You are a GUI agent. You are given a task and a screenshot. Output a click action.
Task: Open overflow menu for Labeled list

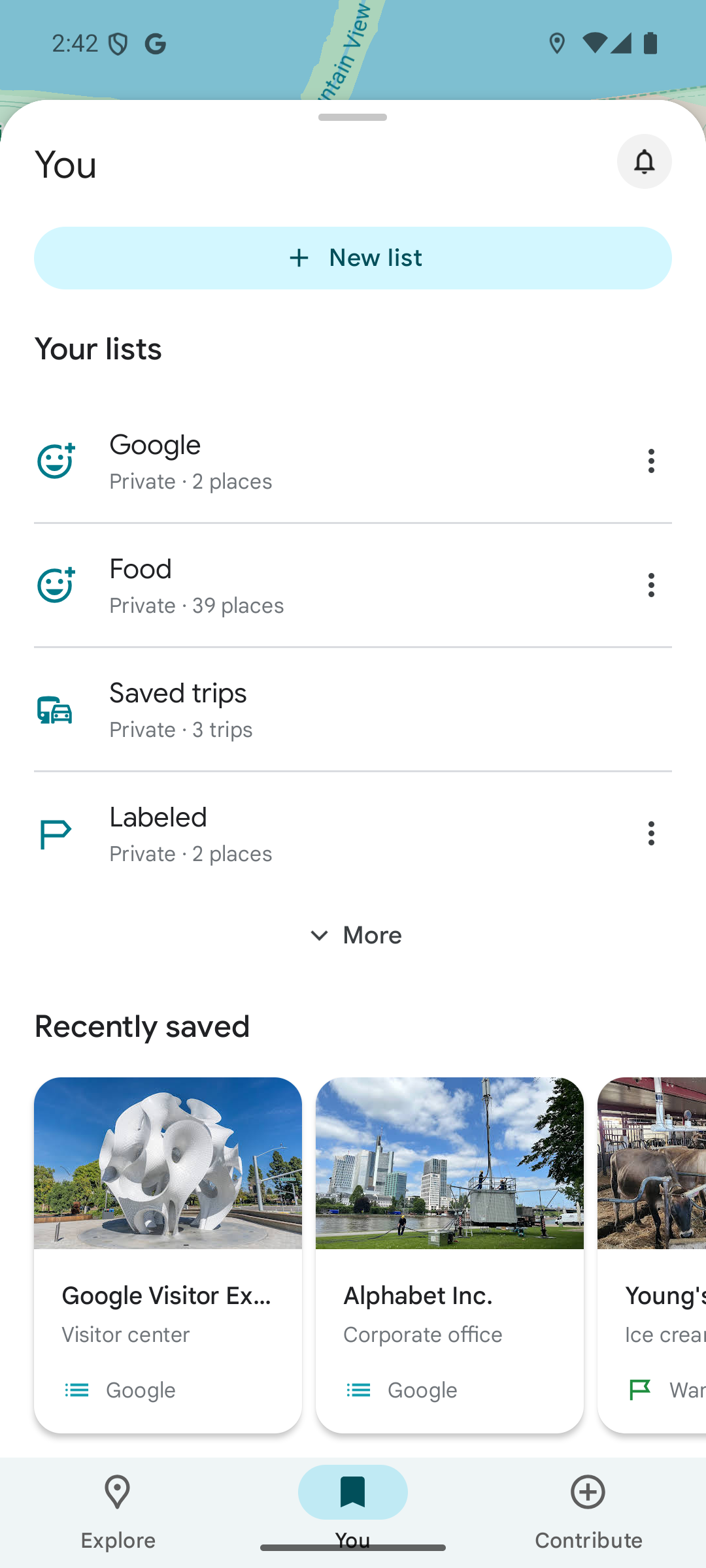651,834
